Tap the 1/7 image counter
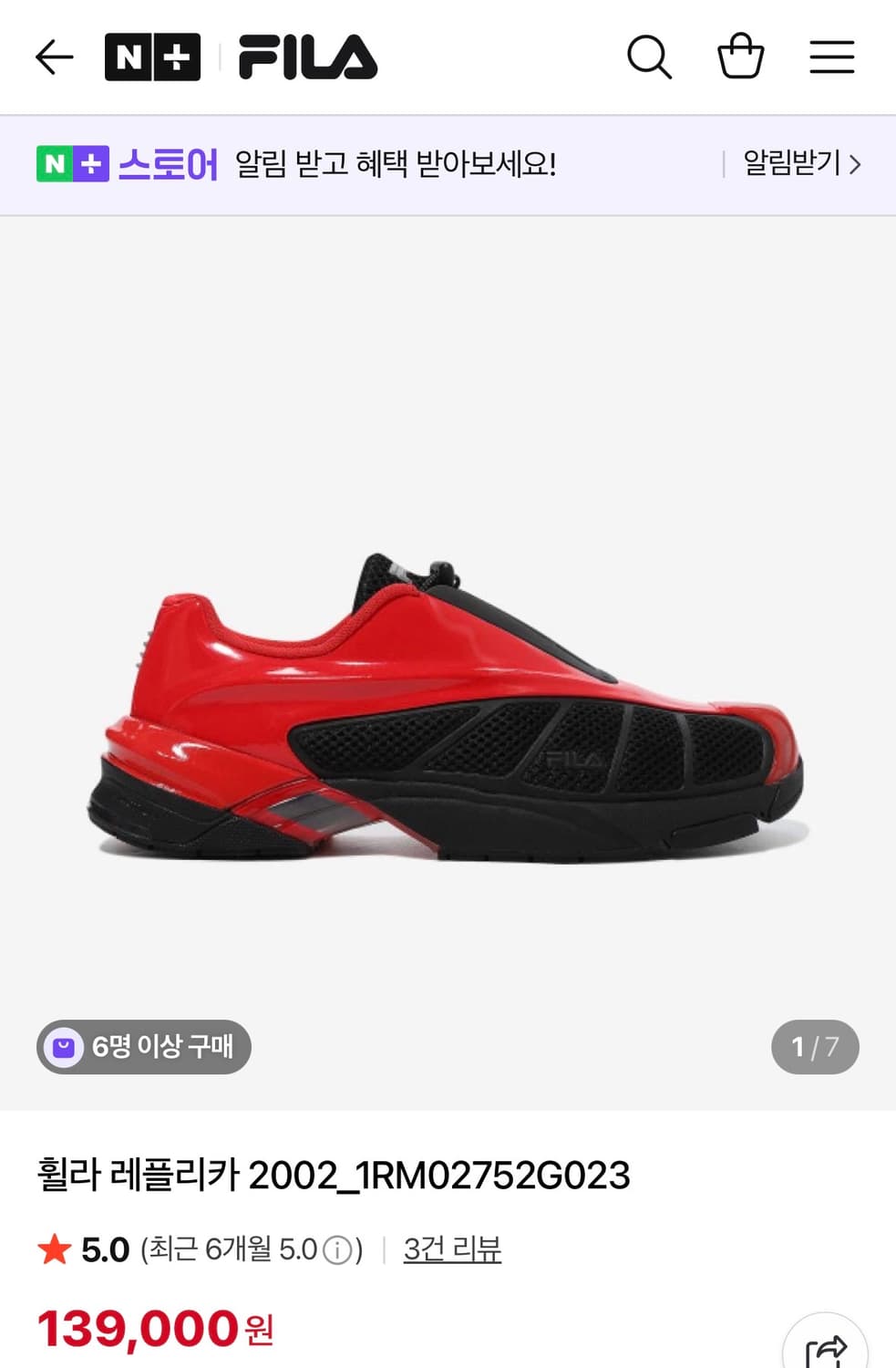Viewport: 896px width, 1368px height. point(815,1046)
